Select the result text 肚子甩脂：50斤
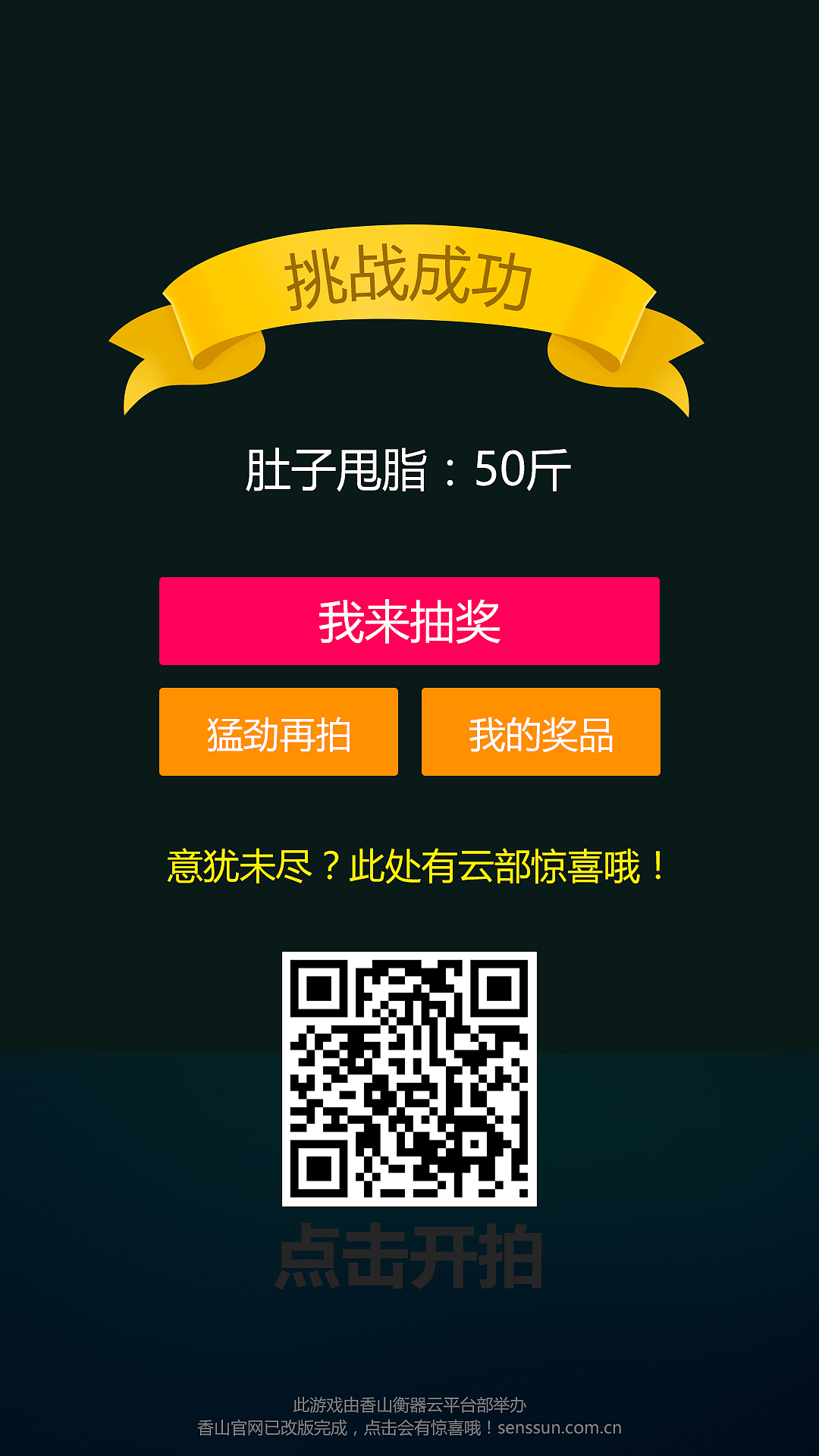Image resolution: width=819 pixels, height=1456 pixels. [x=409, y=469]
